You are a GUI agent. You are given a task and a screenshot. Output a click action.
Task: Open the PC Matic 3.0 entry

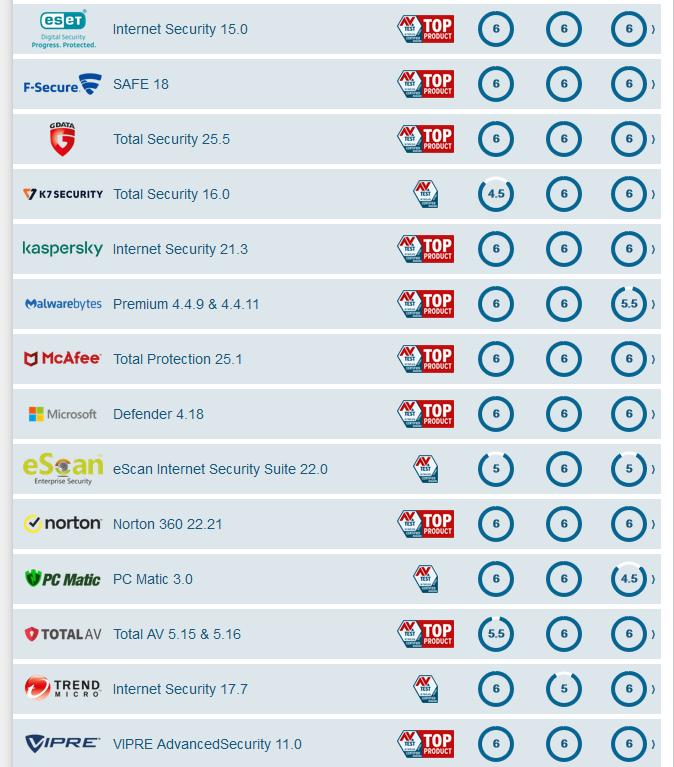pos(153,579)
